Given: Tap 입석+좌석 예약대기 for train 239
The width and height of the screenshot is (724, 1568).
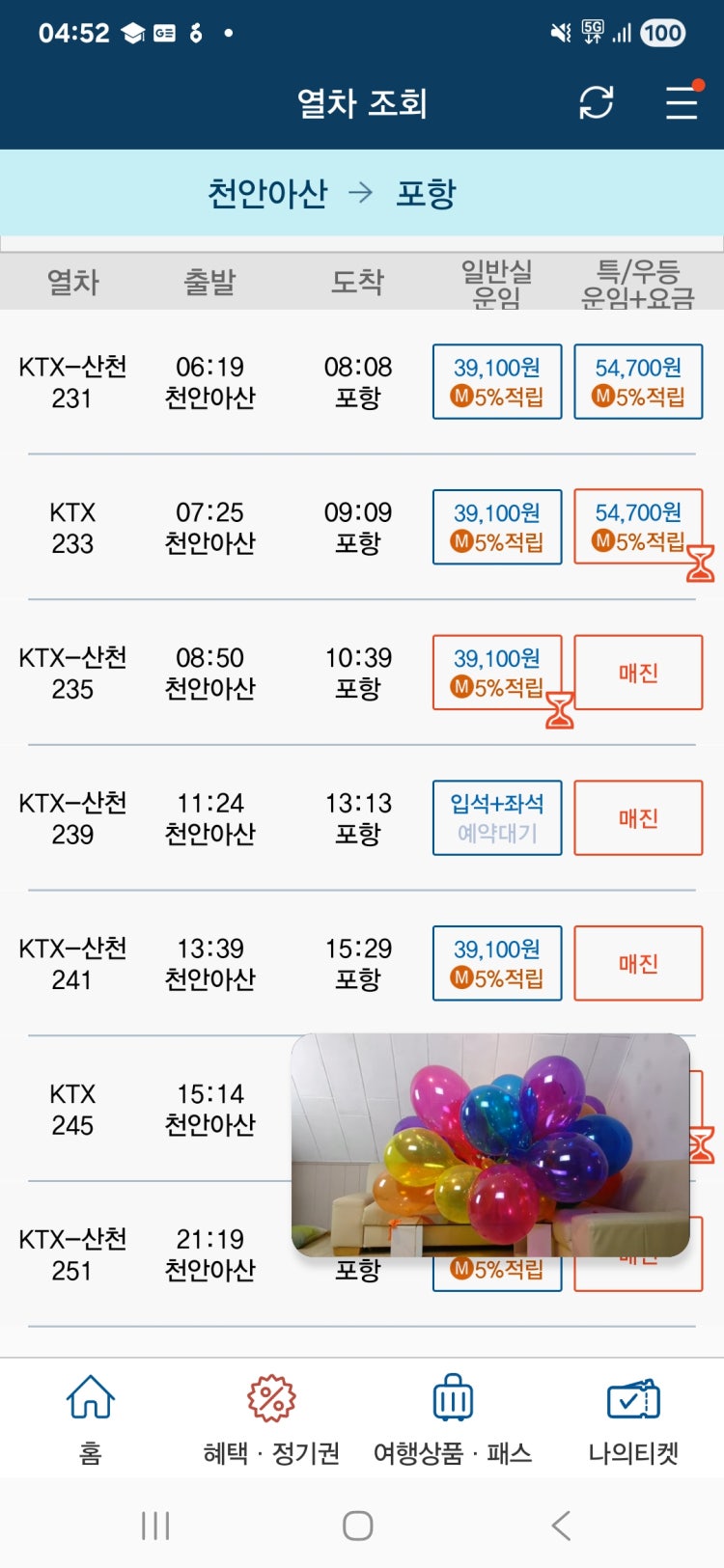Looking at the screenshot, I should click(497, 818).
